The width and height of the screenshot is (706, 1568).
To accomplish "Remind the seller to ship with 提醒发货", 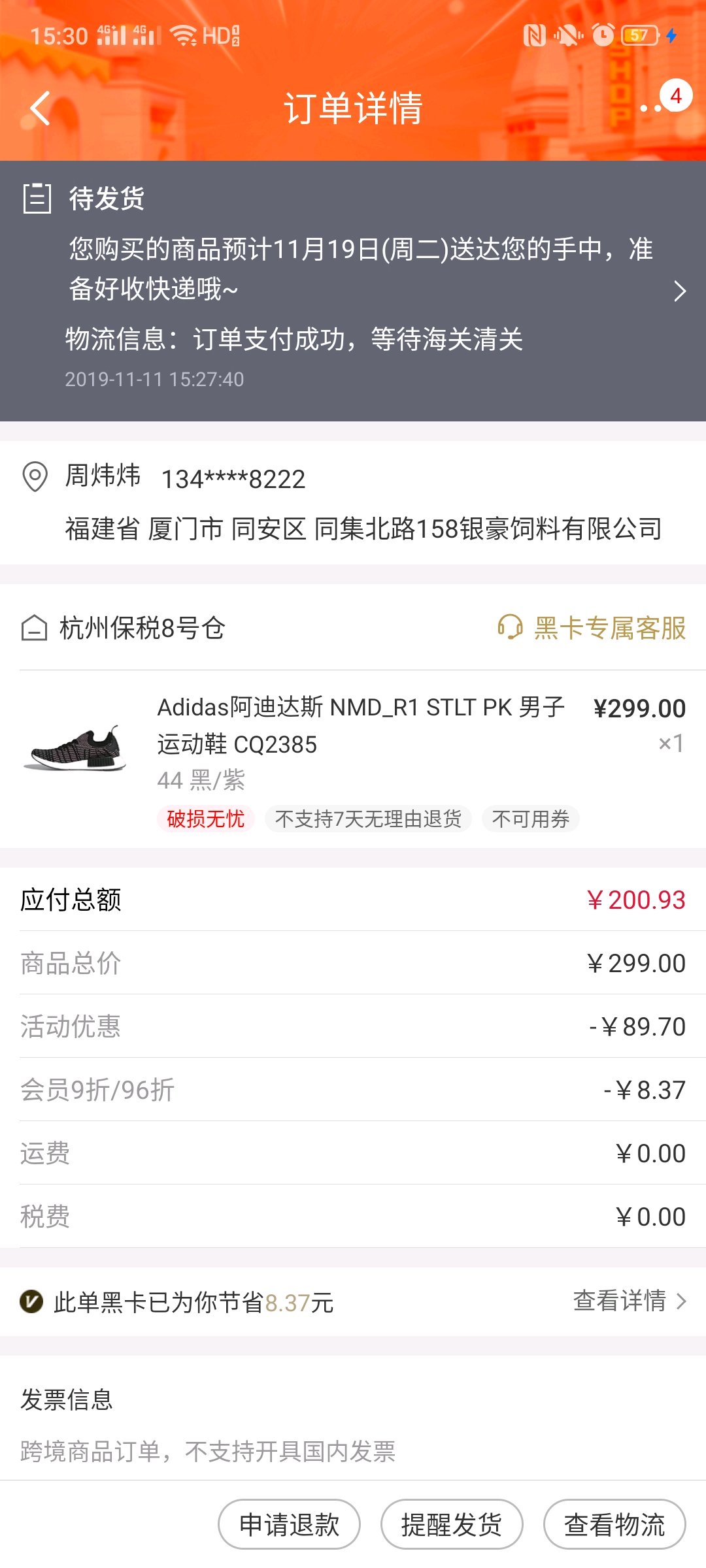I will tap(452, 1524).
